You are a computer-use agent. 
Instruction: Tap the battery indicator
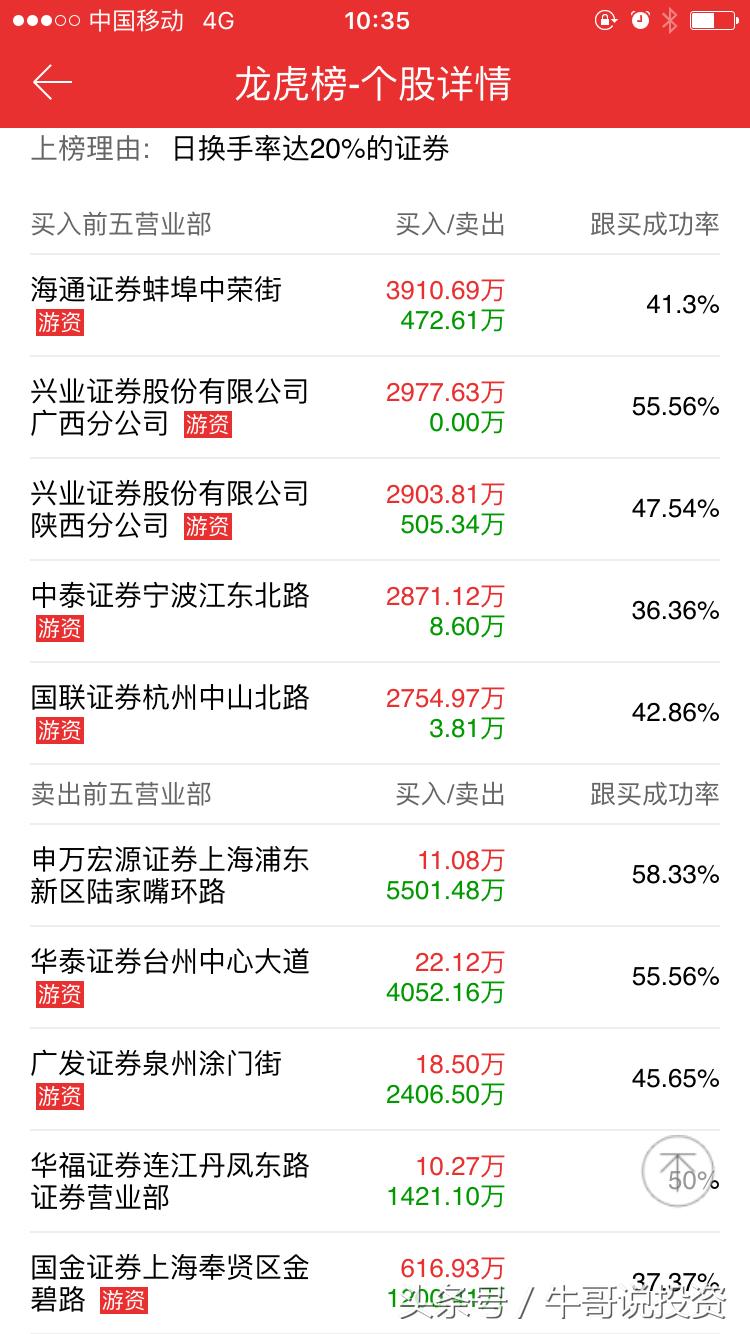pos(712,19)
